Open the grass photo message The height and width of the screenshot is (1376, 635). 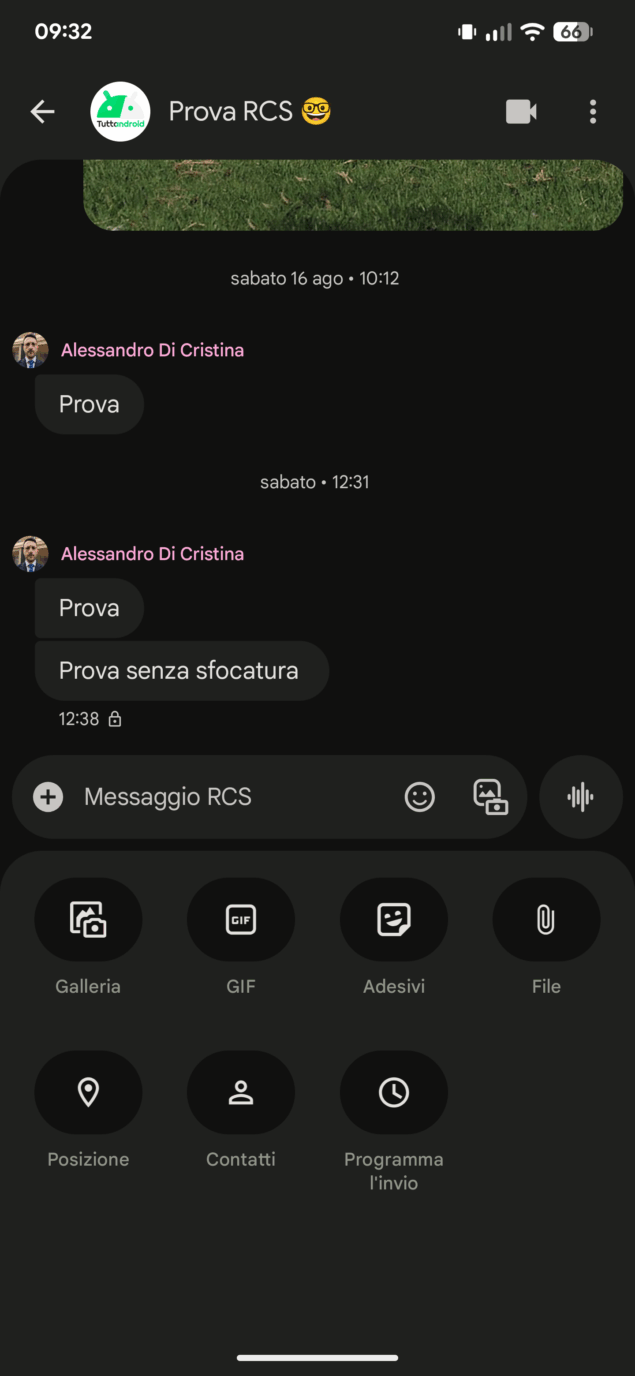tap(353, 195)
